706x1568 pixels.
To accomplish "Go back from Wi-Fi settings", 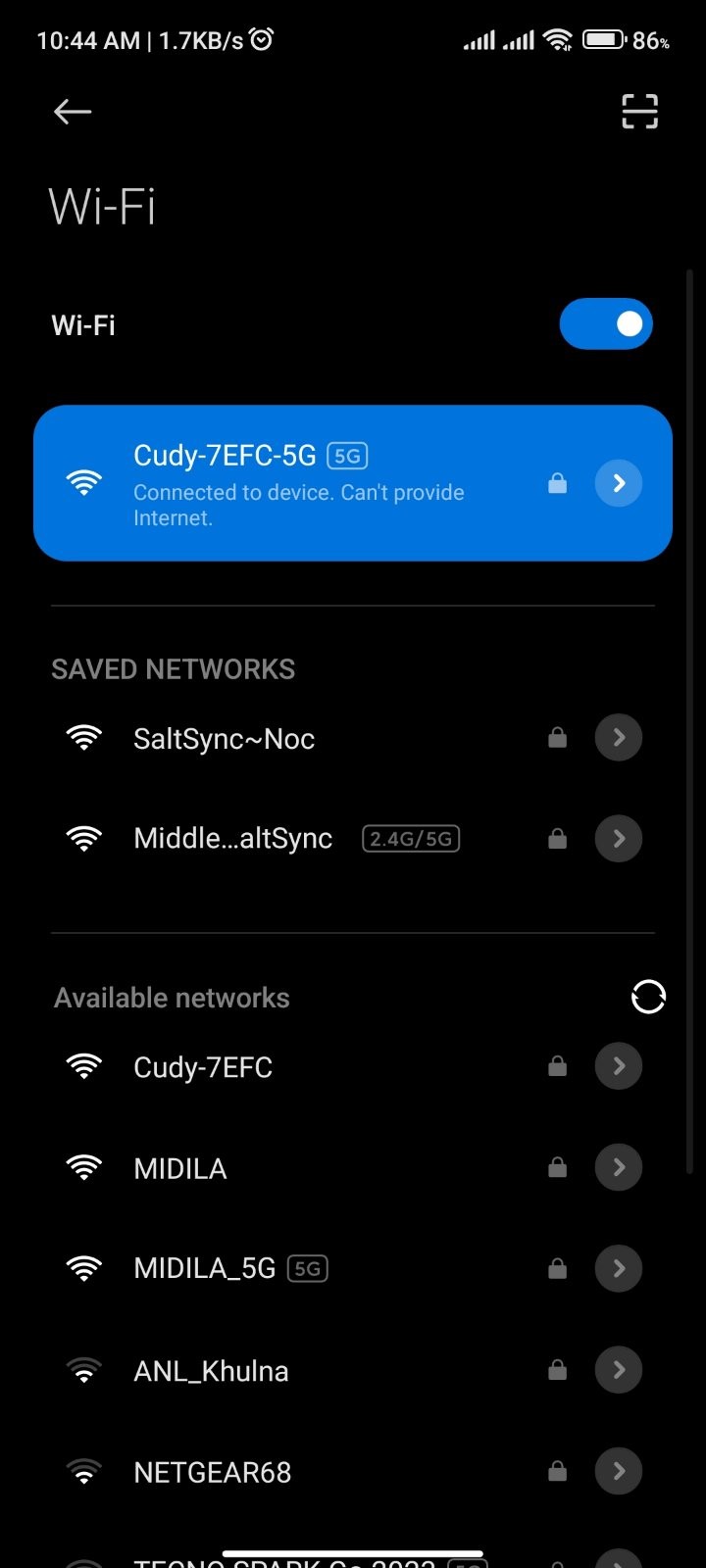I will point(72,112).
